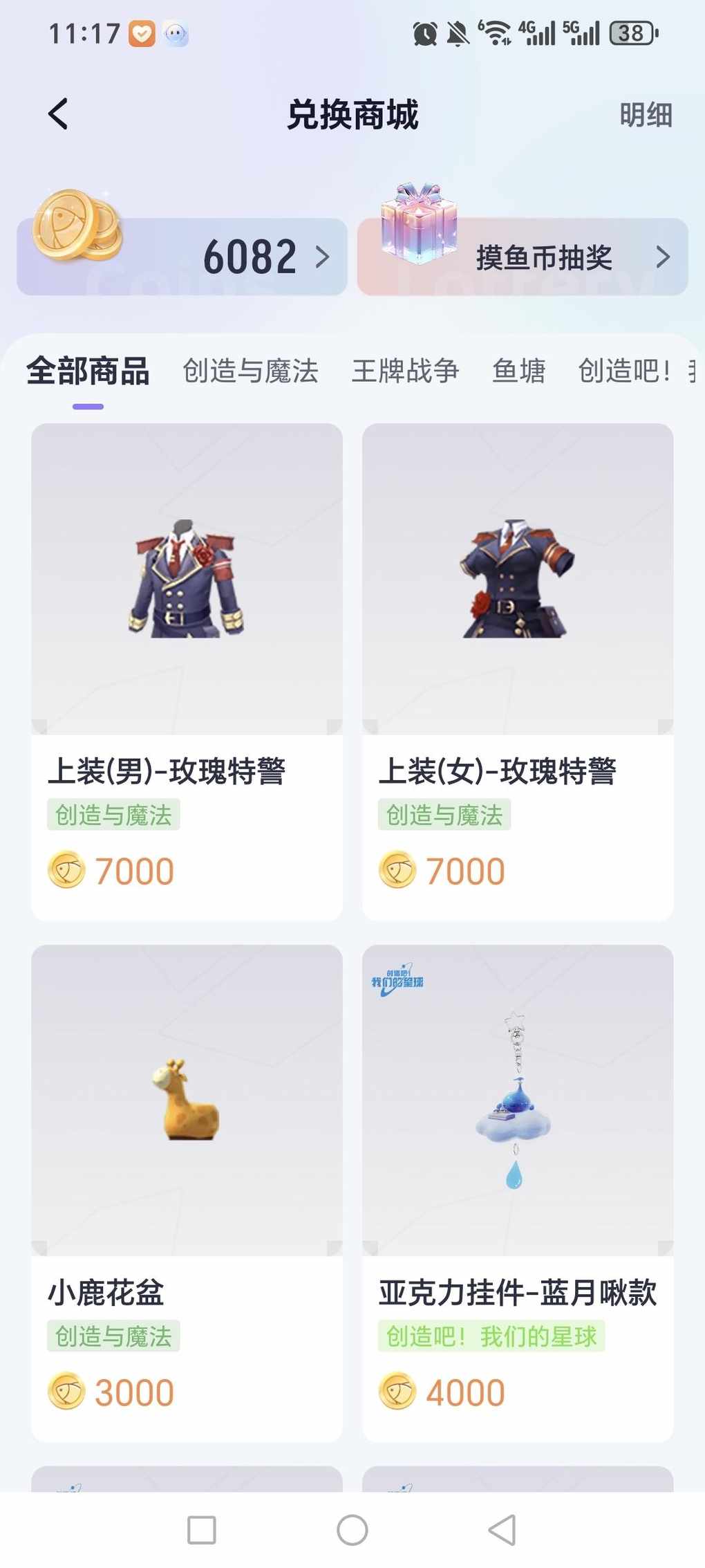Viewport: 705px width, 1568px height.
Task: Open 上装(男)-玫瑰特警 product card
Action: 187,671
